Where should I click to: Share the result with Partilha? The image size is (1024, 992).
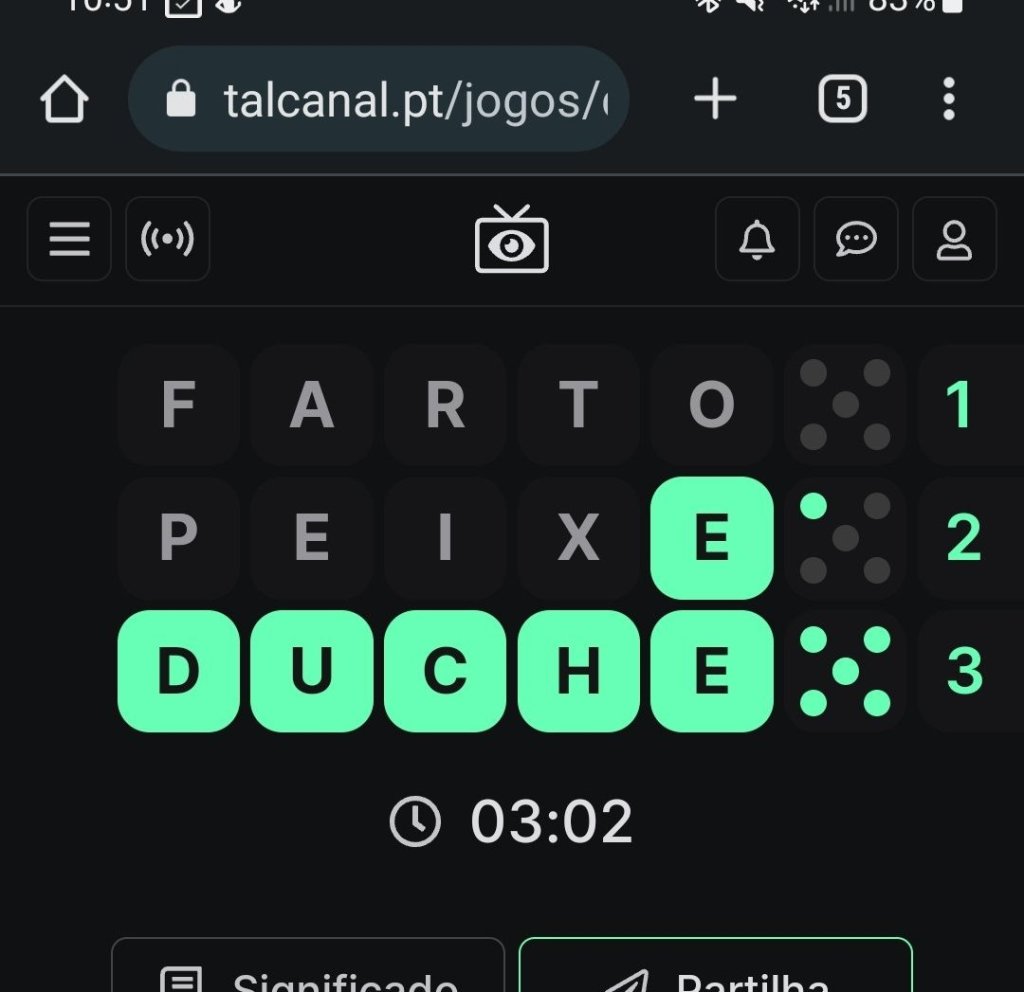tap(715, 970)
